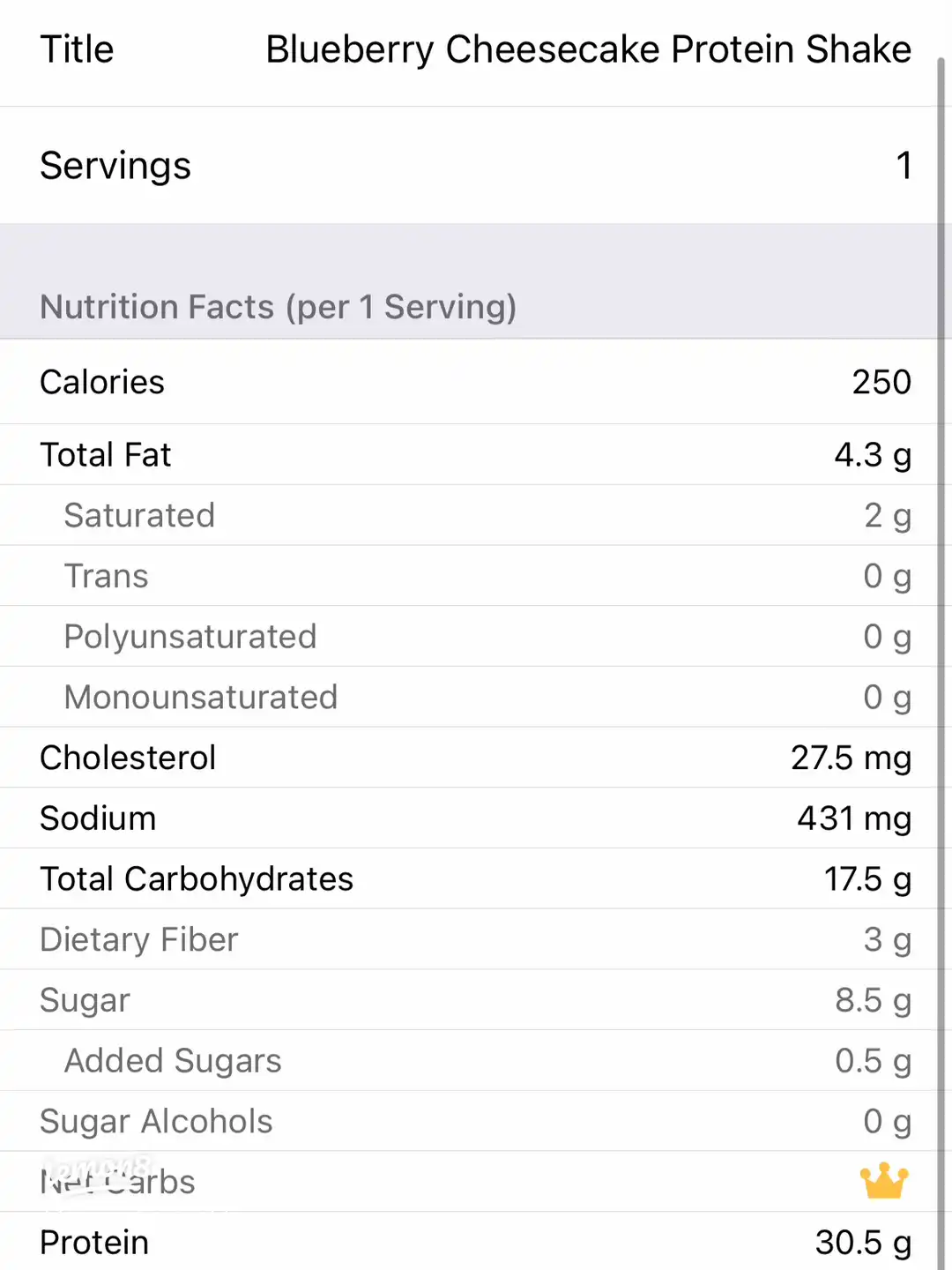Tap the crown icon next to Net Carbs

pos(886,1181)
